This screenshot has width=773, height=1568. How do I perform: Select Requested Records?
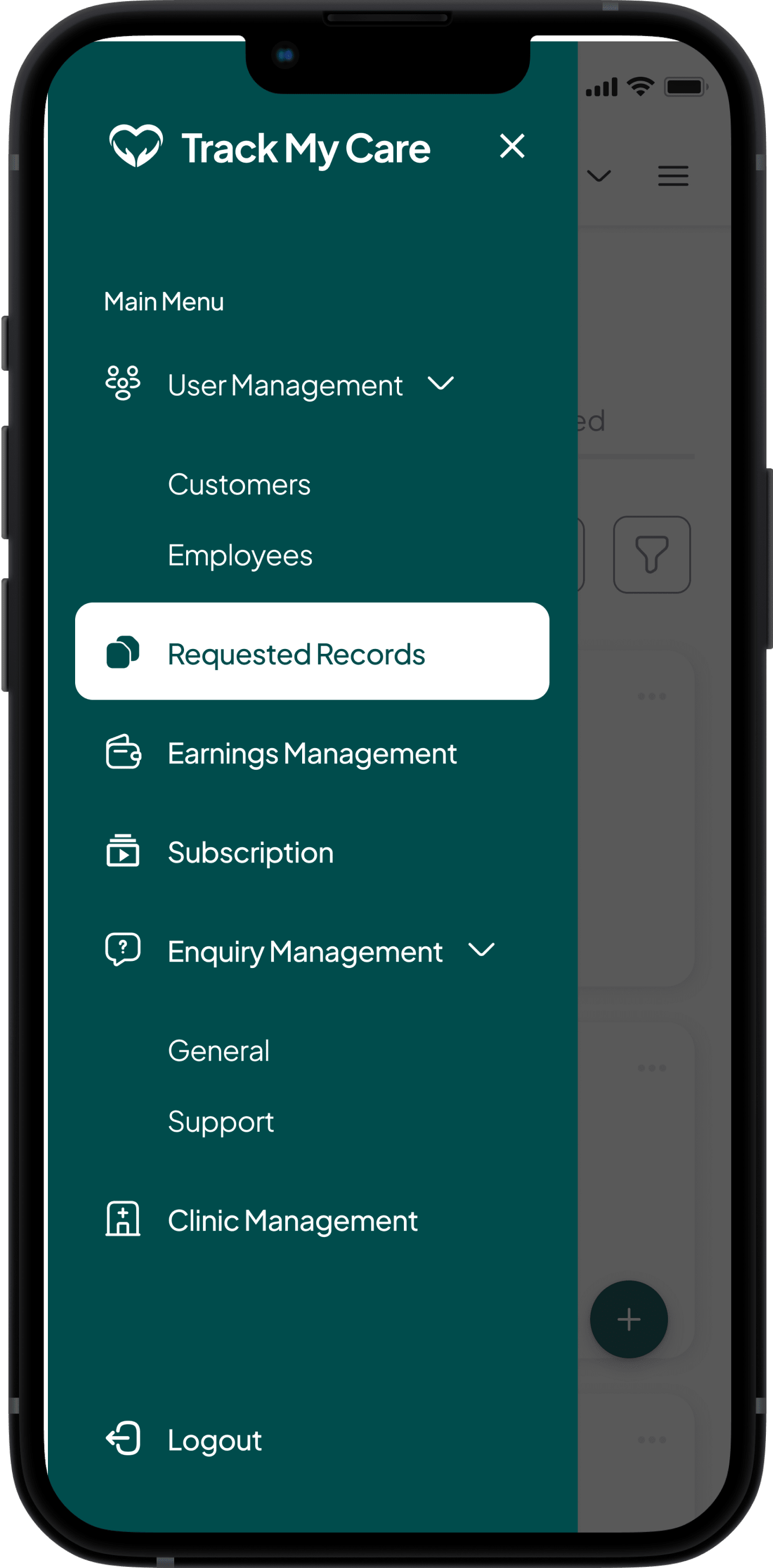[x=311, y=652]
